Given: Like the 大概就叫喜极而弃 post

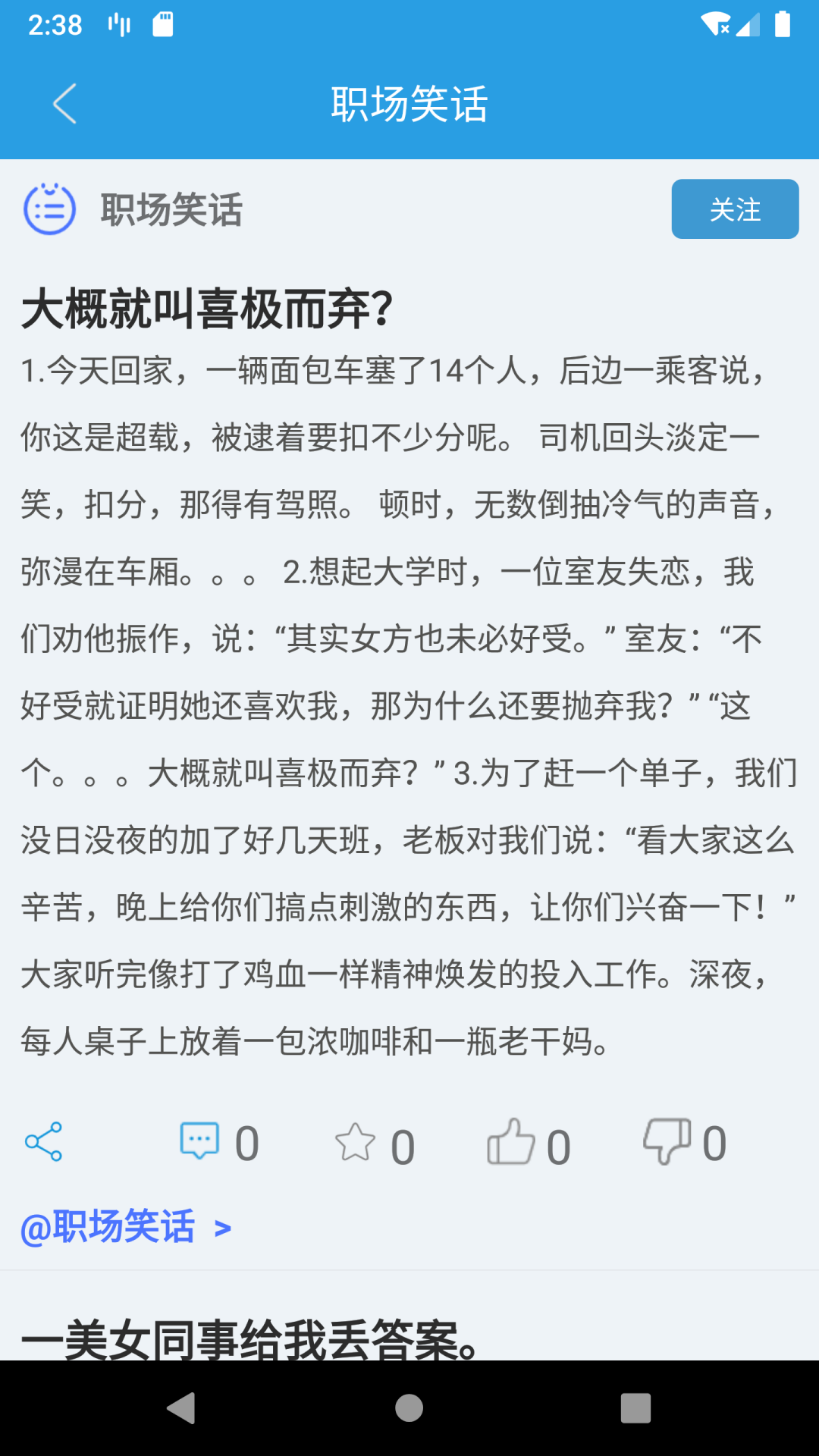Looking at the screenshot, I should (x=511, y=1142).
